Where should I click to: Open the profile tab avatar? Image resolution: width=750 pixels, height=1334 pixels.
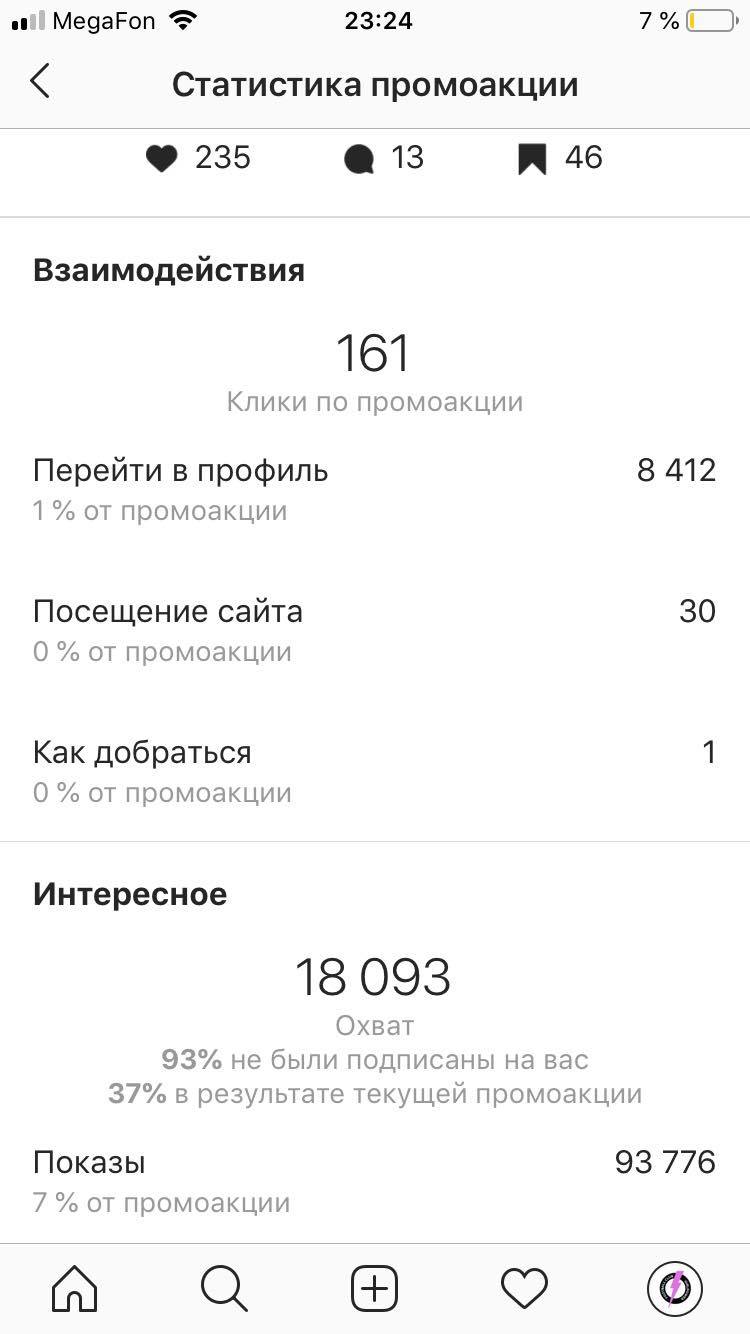click(675, 1288)
